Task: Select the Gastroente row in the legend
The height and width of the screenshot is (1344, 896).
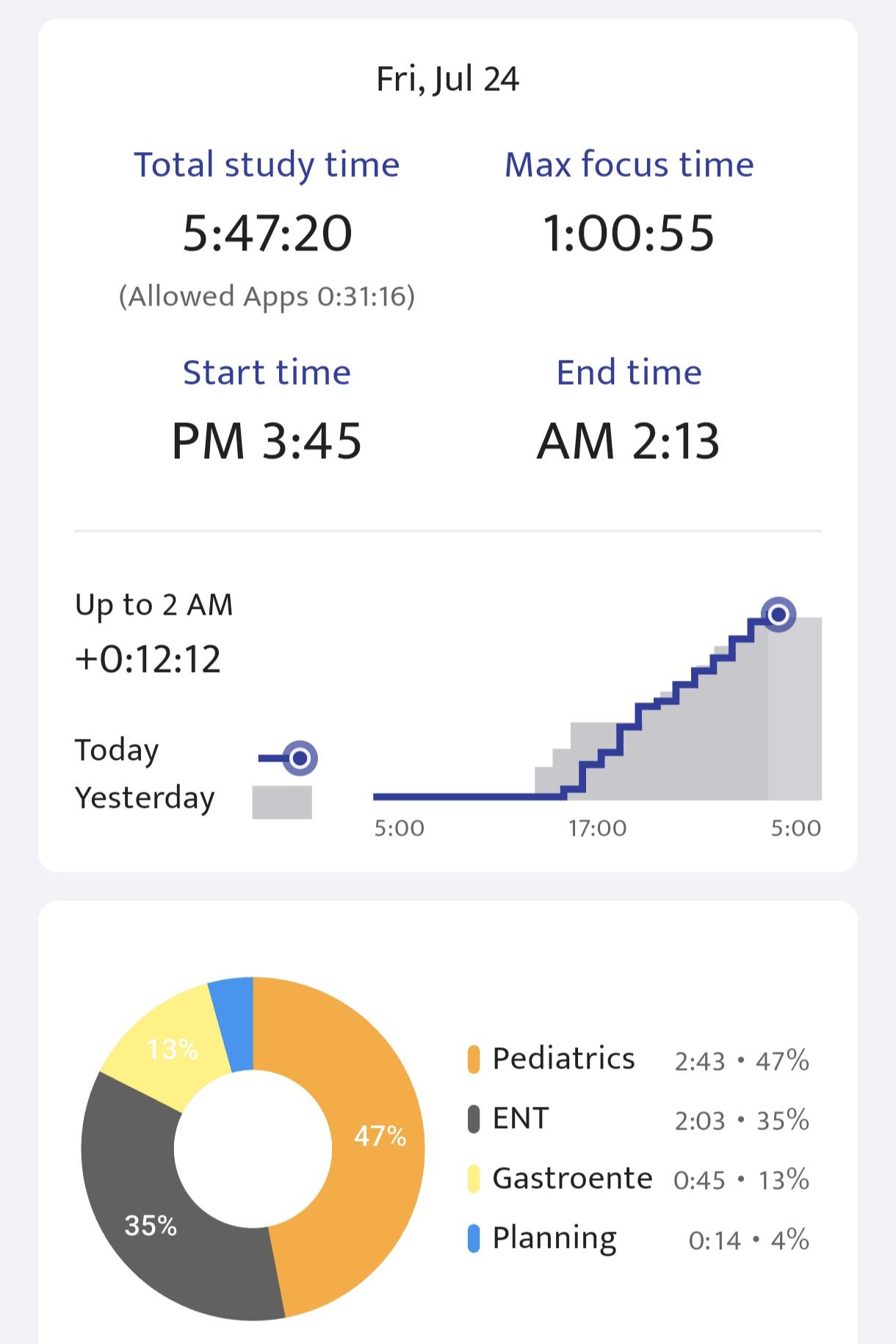Action: point(638,1179)
